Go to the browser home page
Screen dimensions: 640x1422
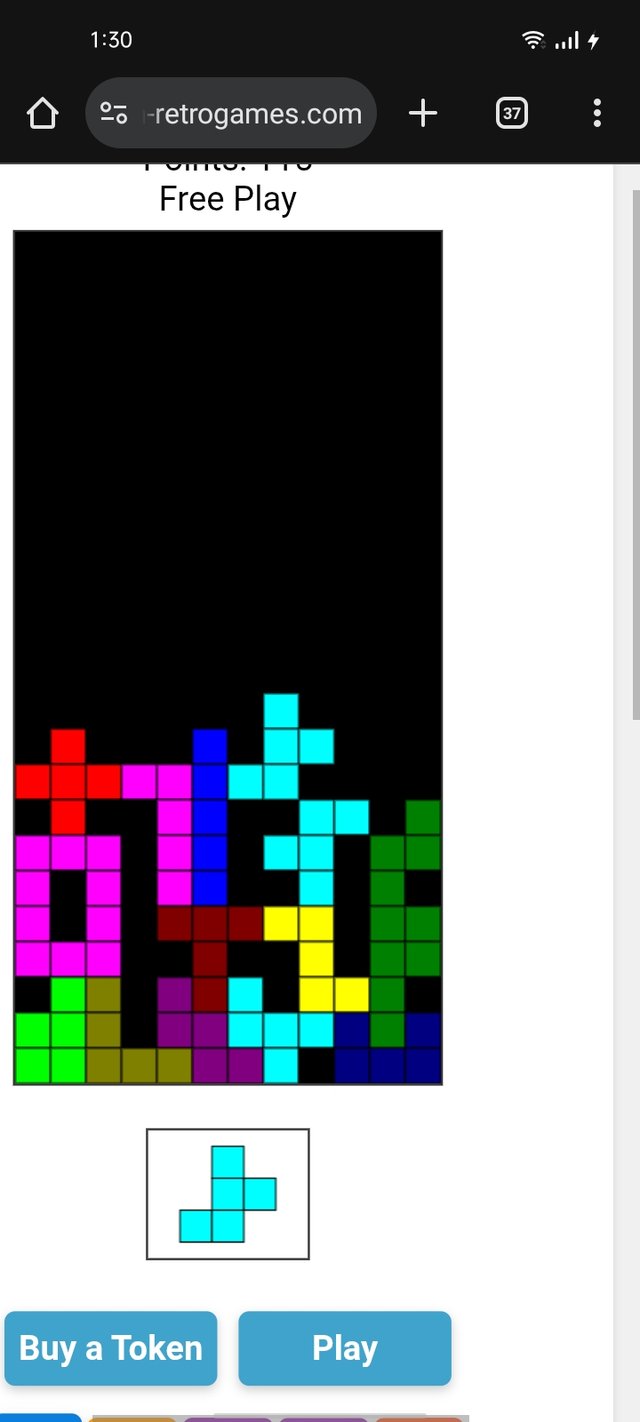pyautogui.click(x=43, y=114)
